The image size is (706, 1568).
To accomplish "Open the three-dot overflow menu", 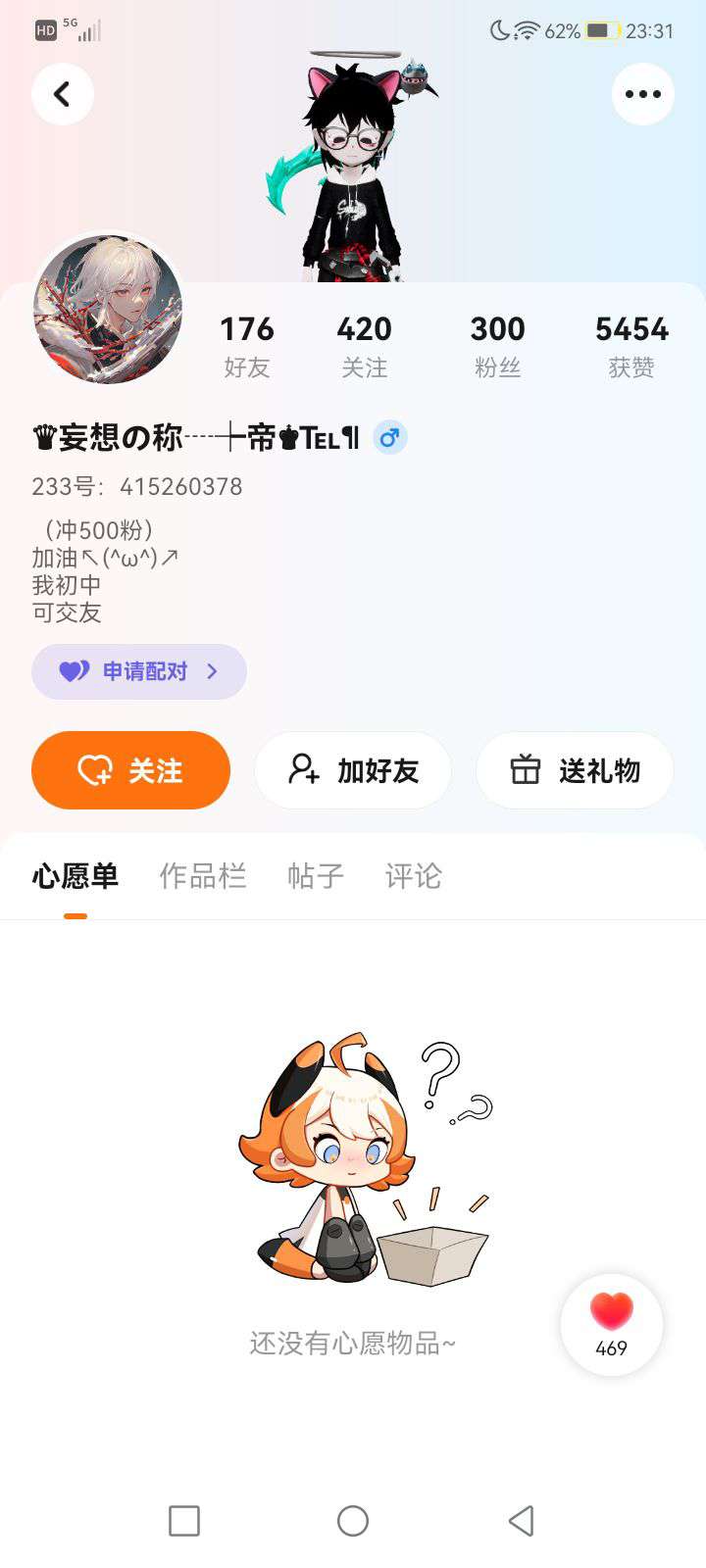I will coord(642,94).
